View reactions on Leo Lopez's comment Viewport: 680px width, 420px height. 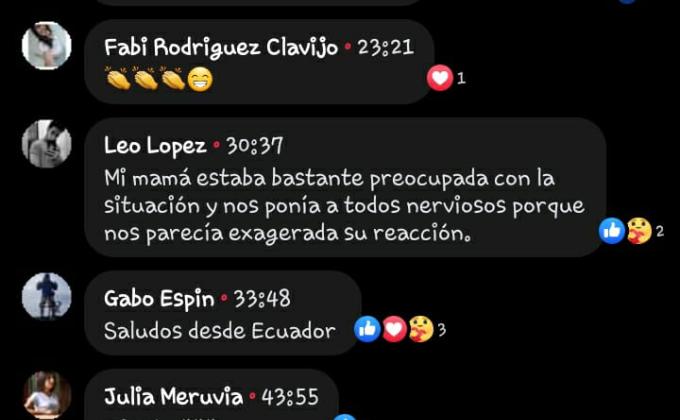coord(632,231)
